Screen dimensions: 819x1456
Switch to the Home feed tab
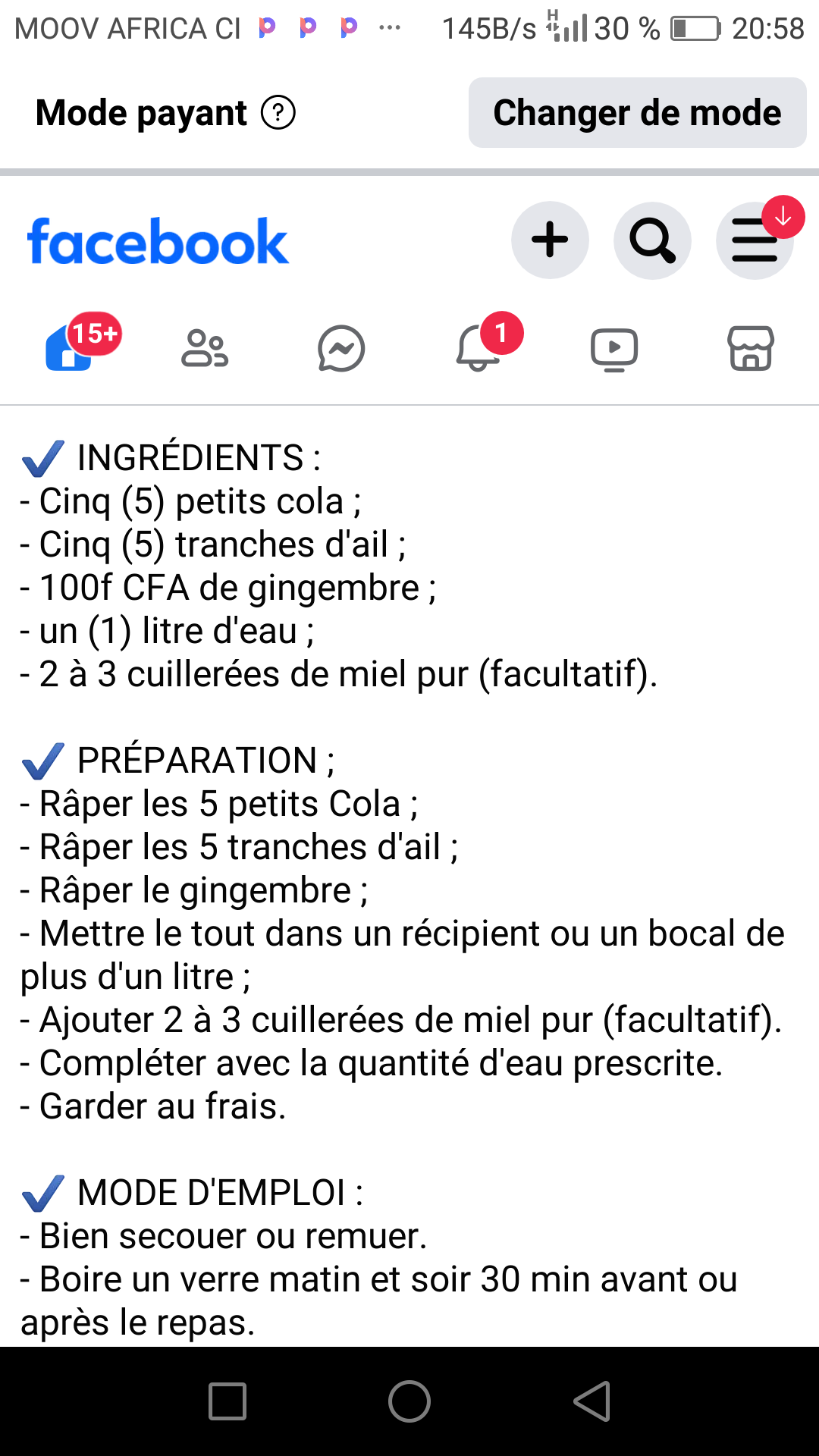click(x=70, y=349)
